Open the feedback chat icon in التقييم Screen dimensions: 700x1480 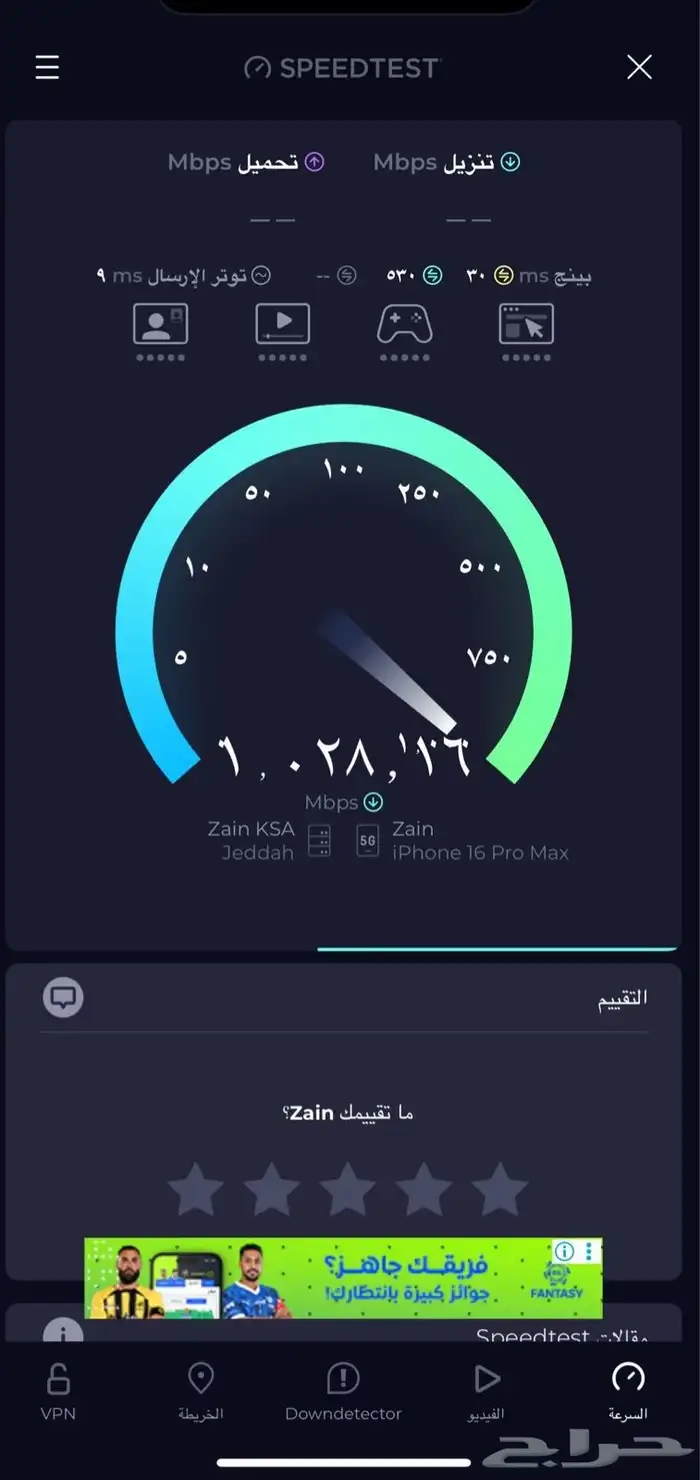[x=63, y=997]
